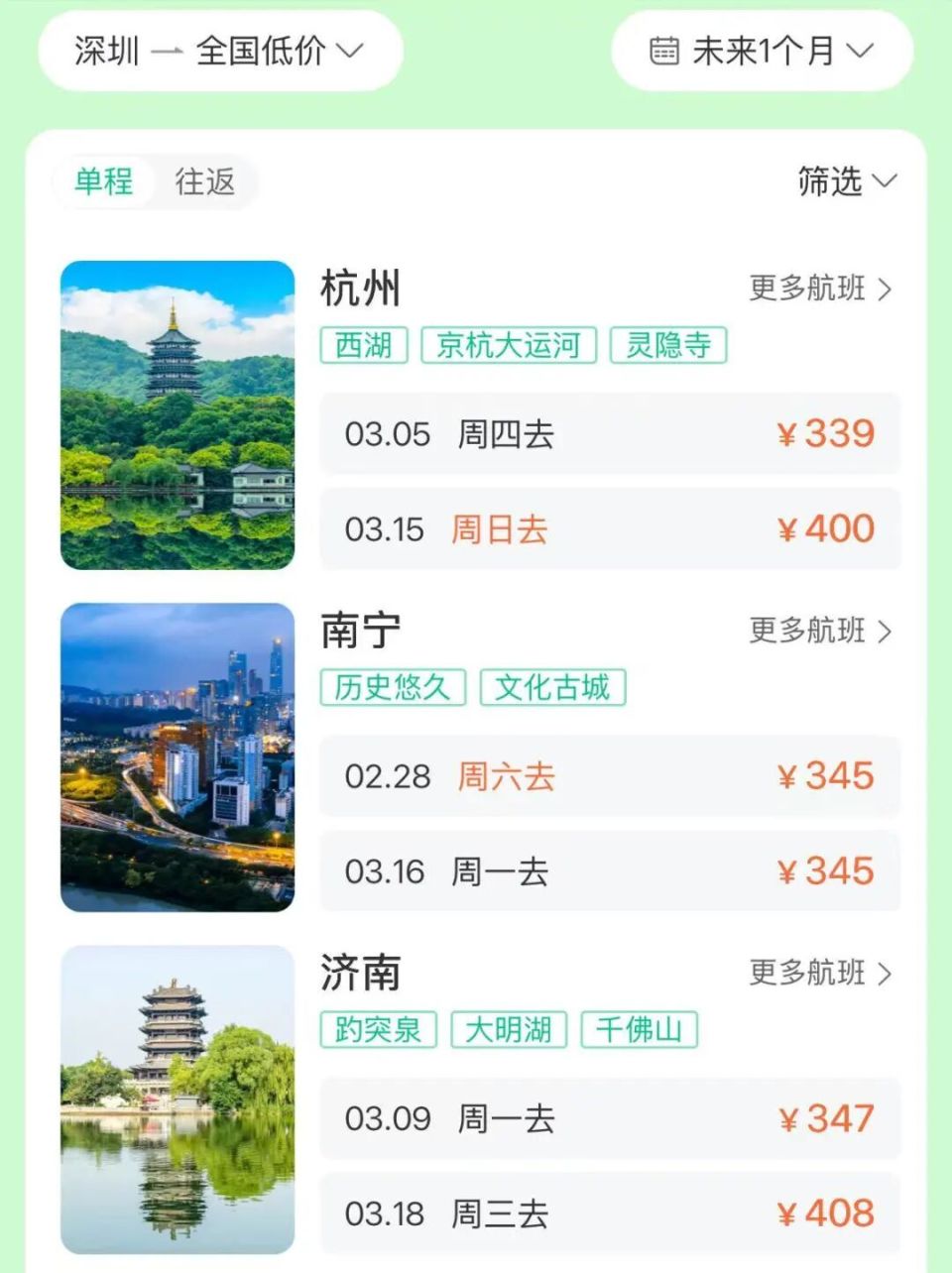952x1273 pixels.
Task: Select the 灵隐寺 tag under 杭州
Action: point(669,346)
